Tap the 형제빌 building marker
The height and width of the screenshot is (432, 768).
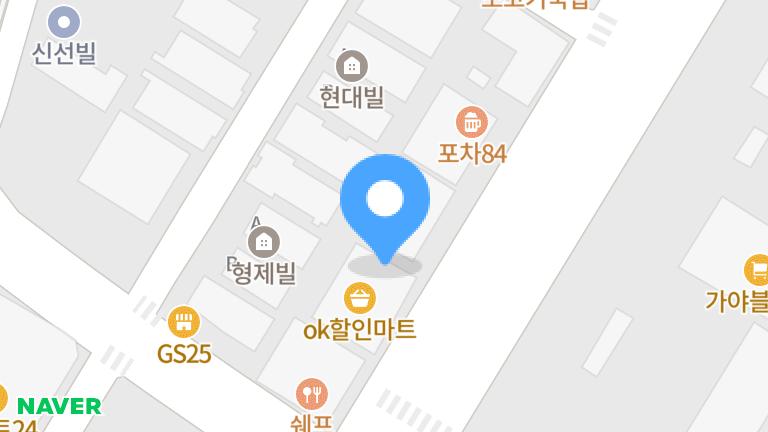point(264,242)
